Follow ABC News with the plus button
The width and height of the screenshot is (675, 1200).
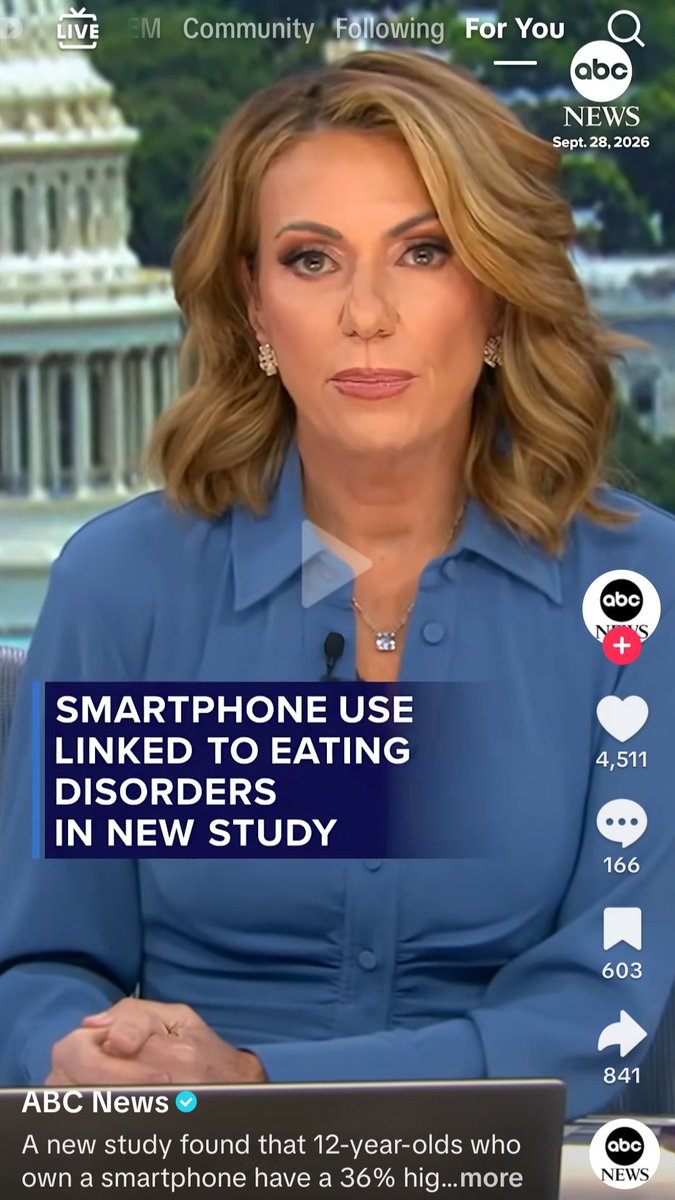point(621,646)
